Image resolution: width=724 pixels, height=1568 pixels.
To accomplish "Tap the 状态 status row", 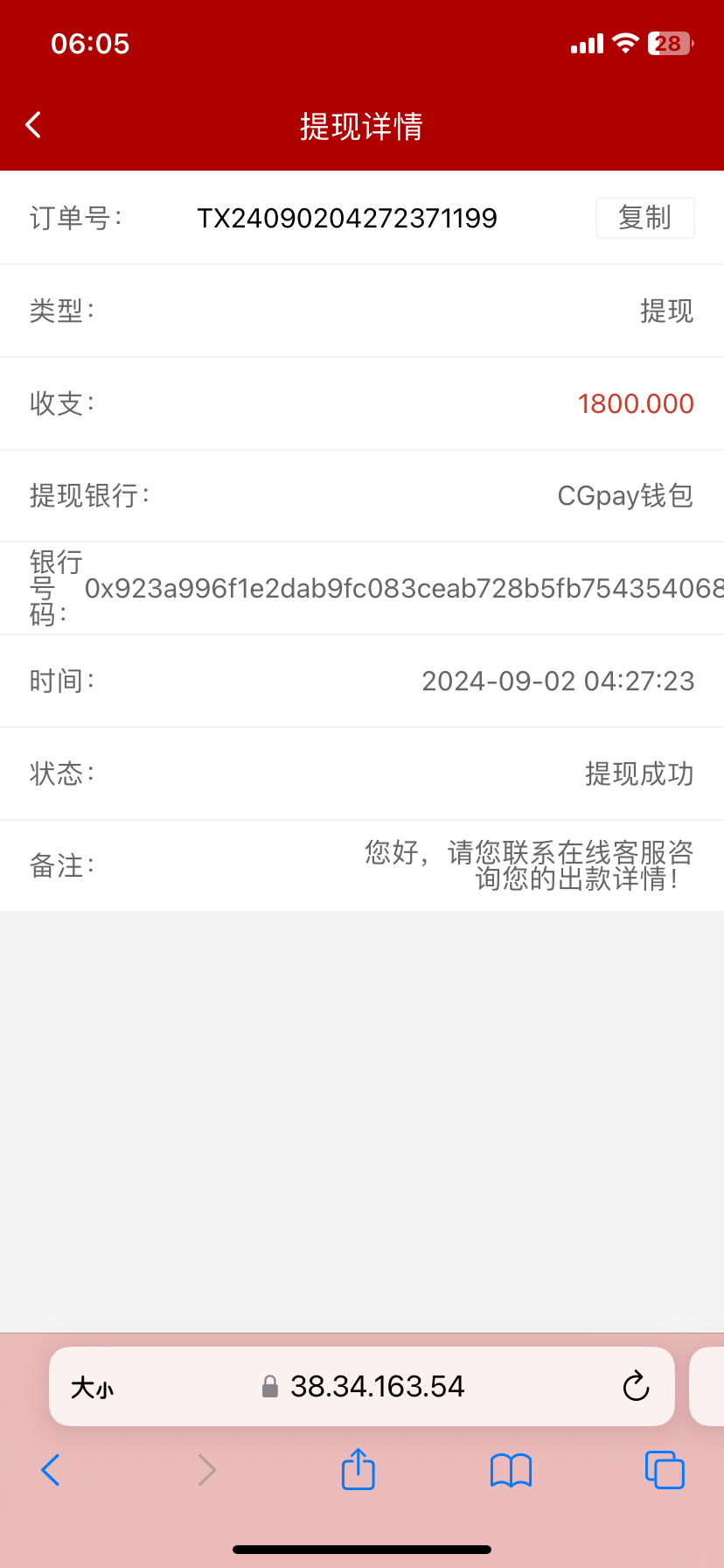I will [361, 773].
